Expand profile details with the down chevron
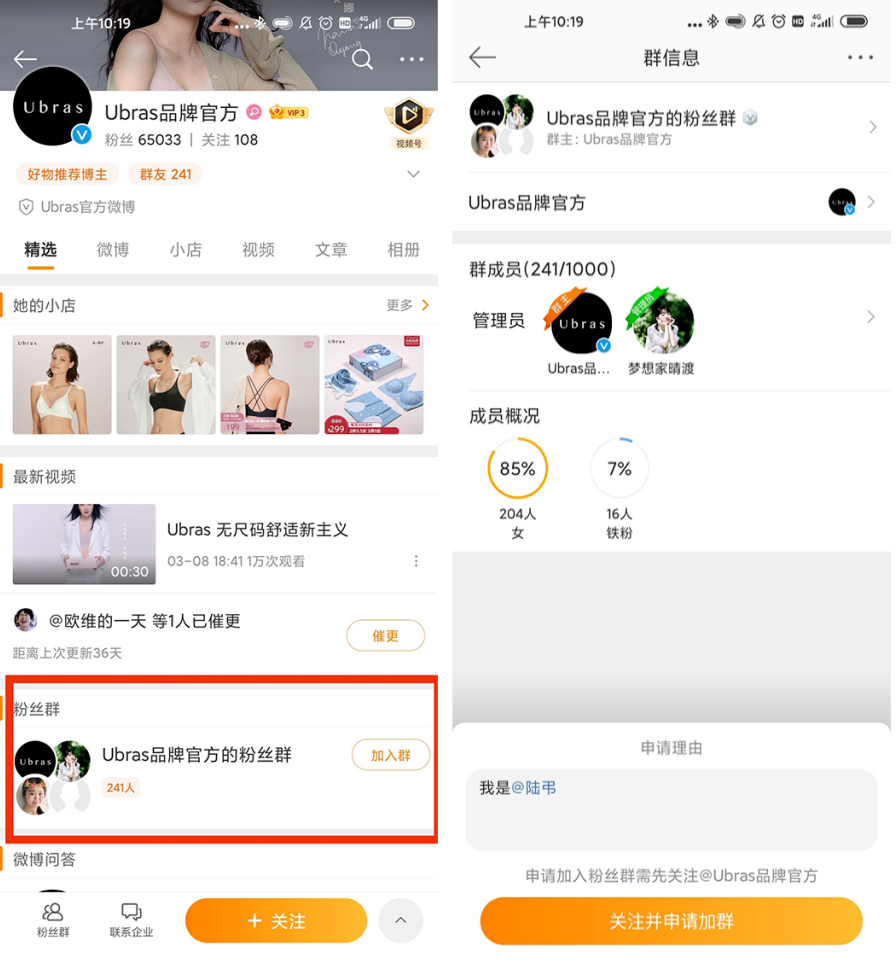Image resolution: width=896 pixels, height=964 pixels. coord(414,174)
